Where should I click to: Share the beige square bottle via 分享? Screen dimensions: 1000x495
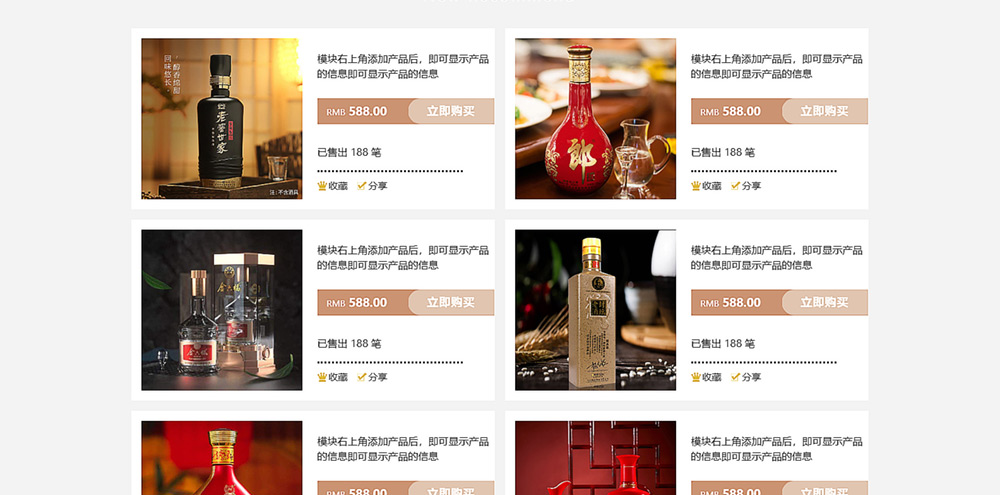tap(746, 377)
